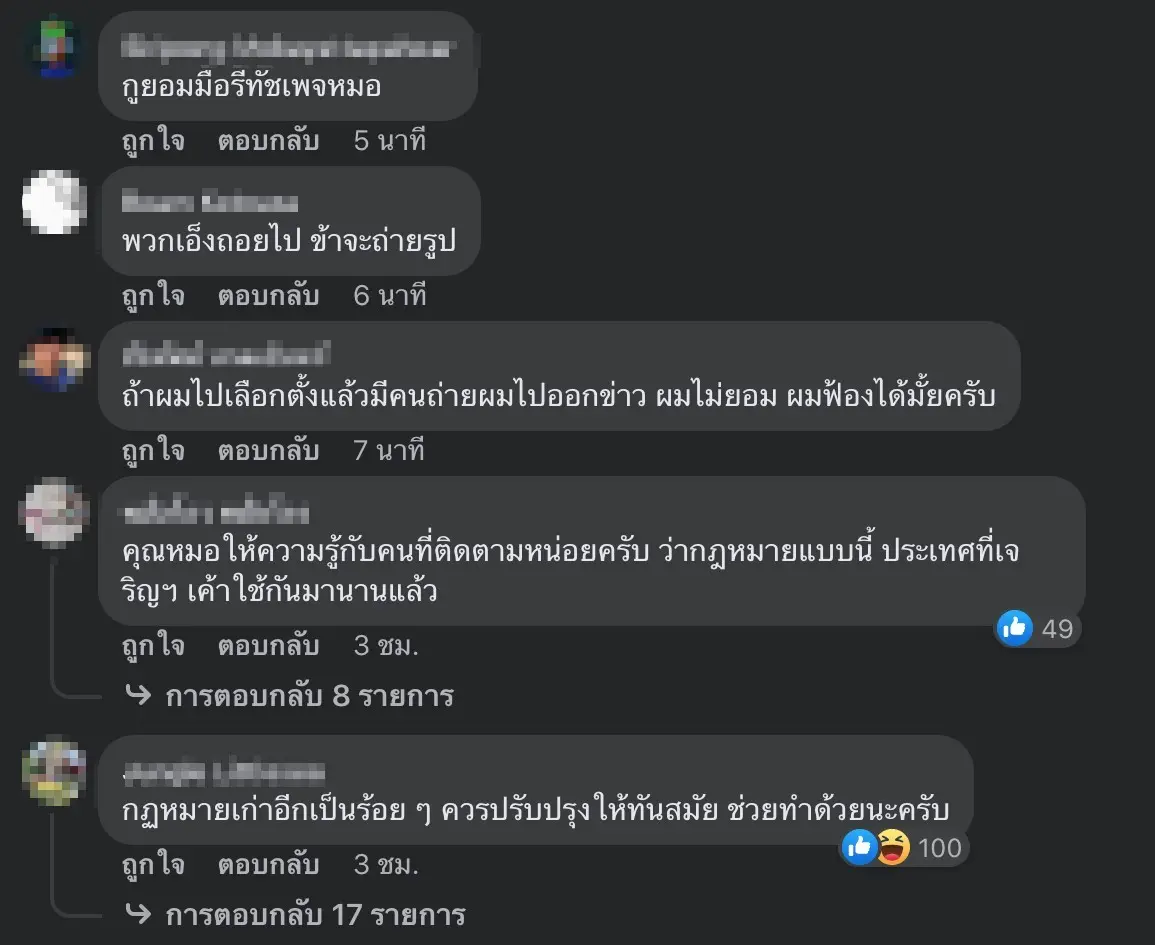Reply to the comment 'กูยอมมือรีทัชเพจหมอ'
This screenshot has height=945, width=1155.
pos(268,141)
